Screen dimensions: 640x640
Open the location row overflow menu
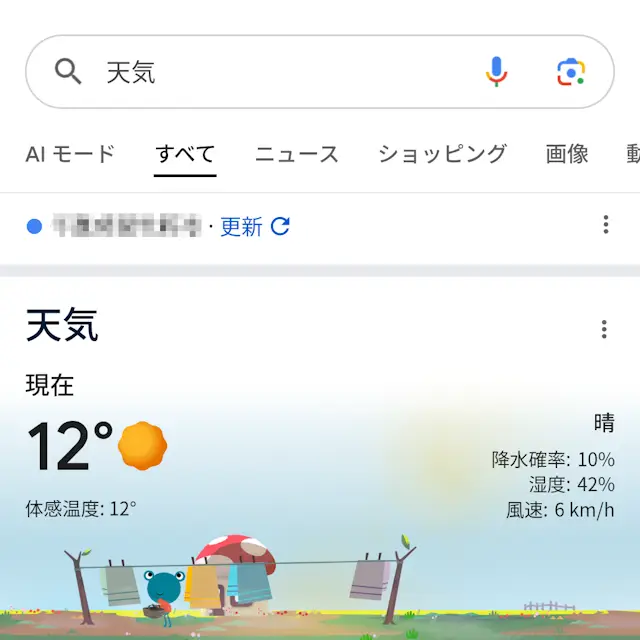[x=605, y=224]
